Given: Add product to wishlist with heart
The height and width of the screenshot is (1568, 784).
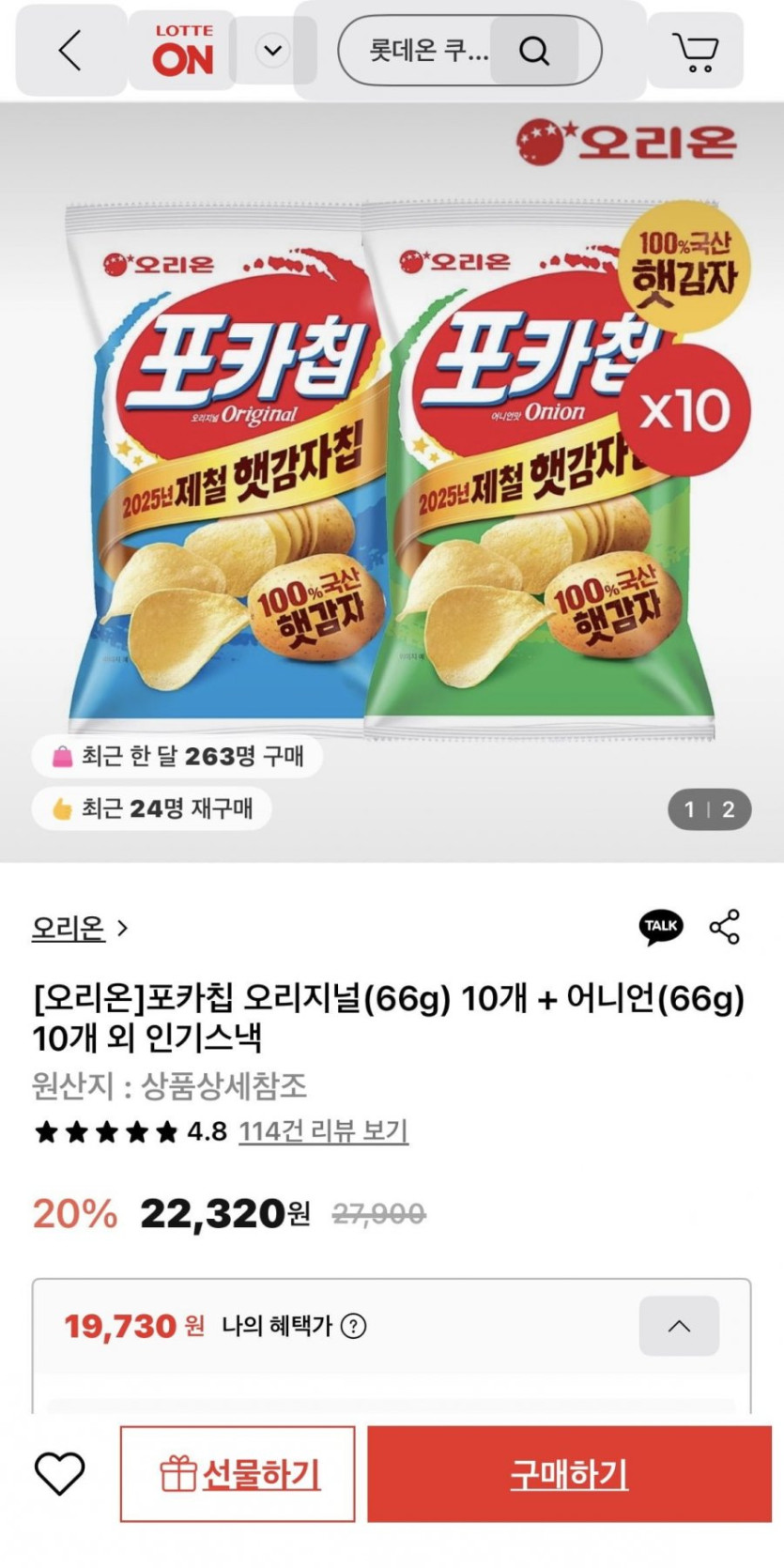Looking at the screenshot, I should [x=59, y=1473].
